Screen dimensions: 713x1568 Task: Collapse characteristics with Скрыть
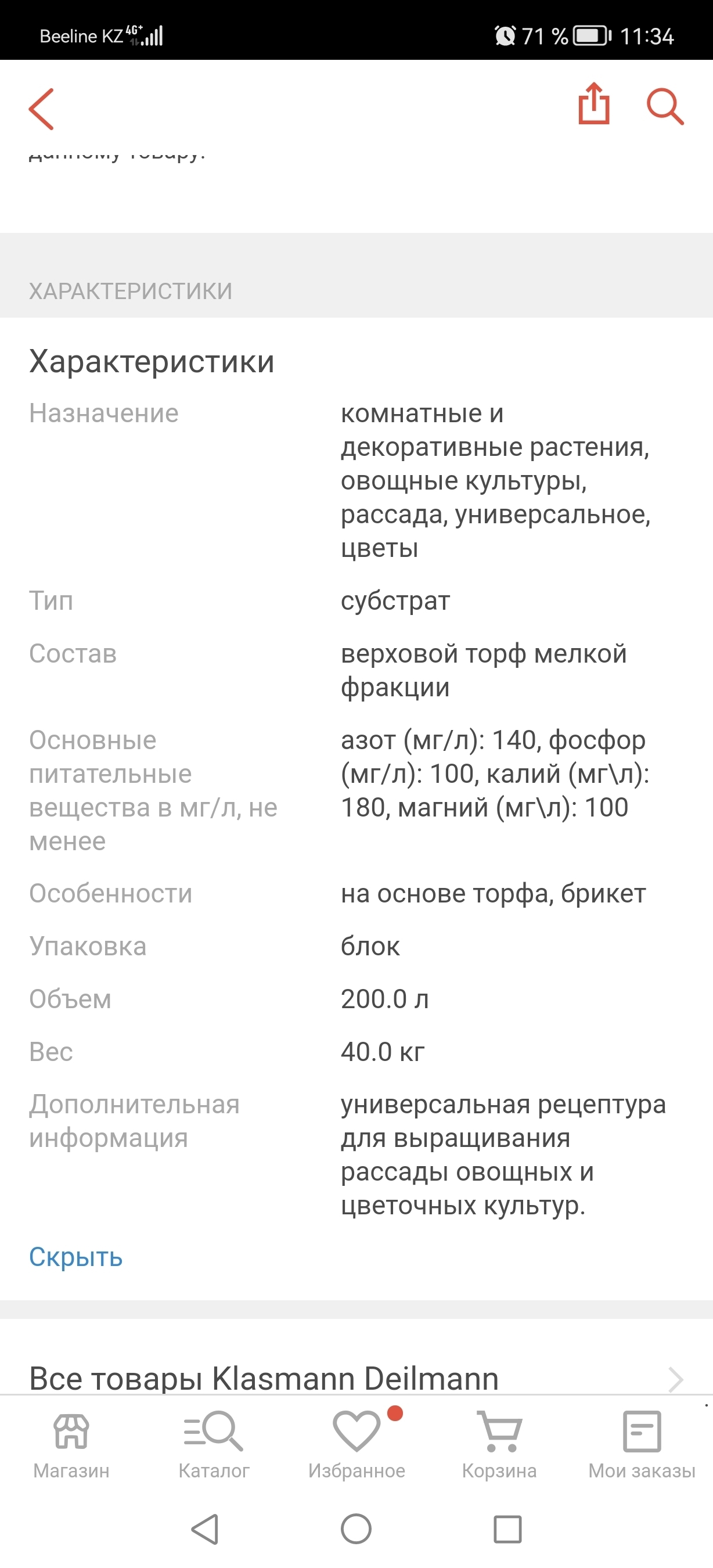pyautogui.click(x=76, y=1257)
